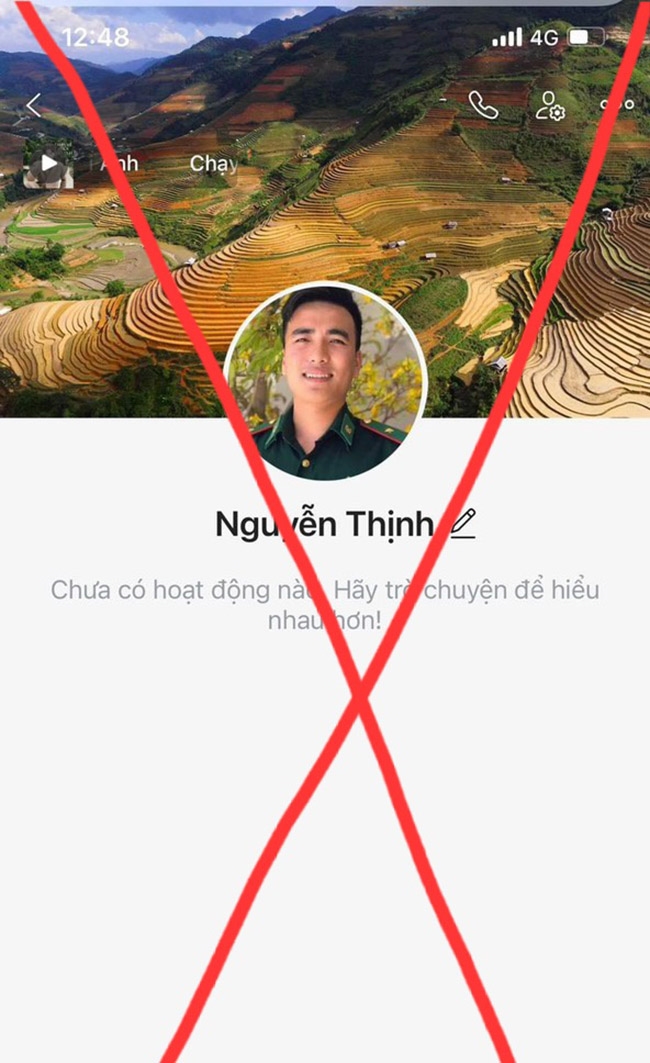Open the three-dot overflow menu

point(616,105)
